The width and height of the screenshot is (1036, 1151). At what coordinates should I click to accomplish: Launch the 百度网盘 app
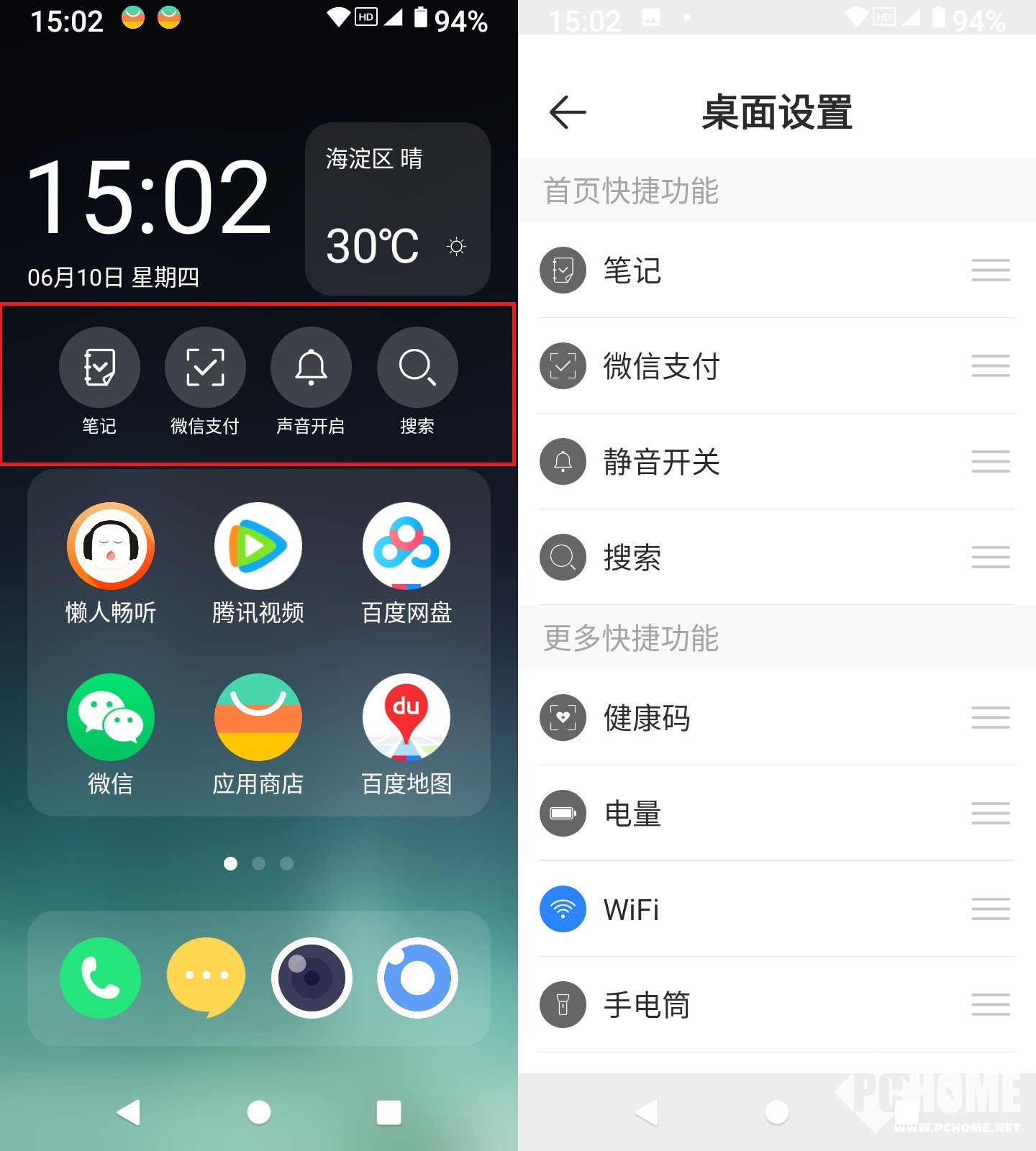406,547
